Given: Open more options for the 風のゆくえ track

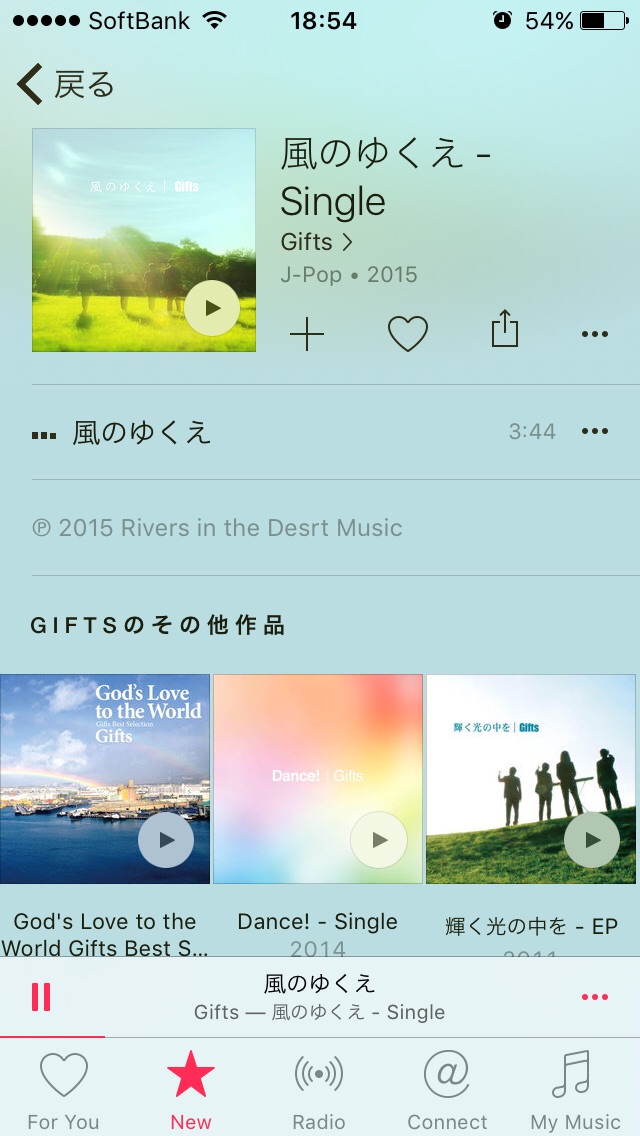Looking at the screenshot, I should [595, 432].
